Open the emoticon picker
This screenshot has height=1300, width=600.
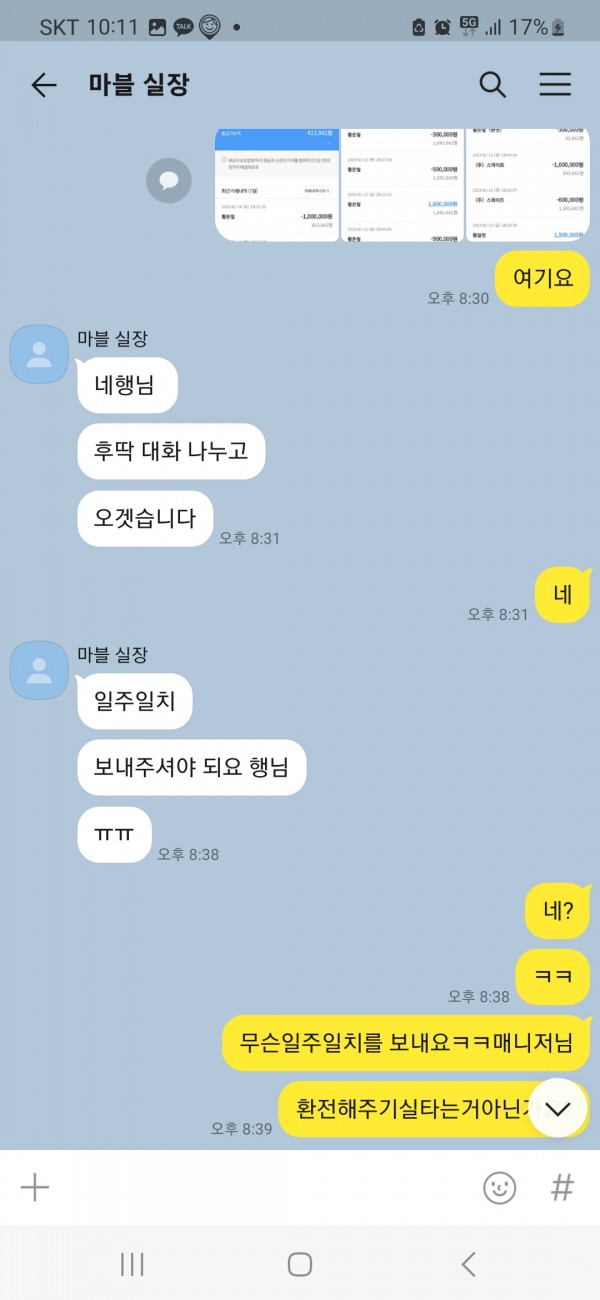tap(499, 1187)
